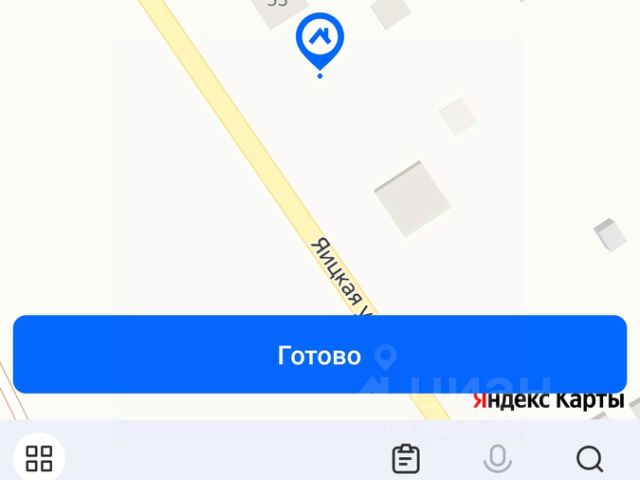Open the clipboard icon in bottom bar
The height and width of the screenshot is (480, 640).
pos(405,459)
